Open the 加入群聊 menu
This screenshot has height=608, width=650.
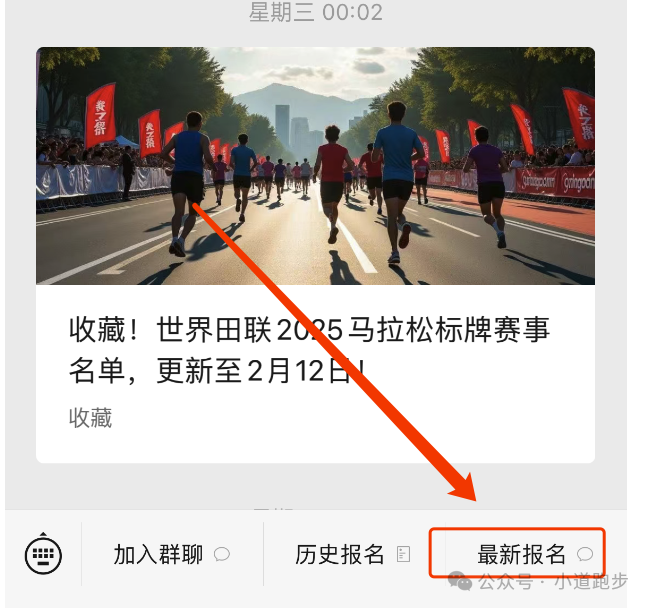point(171,554)
